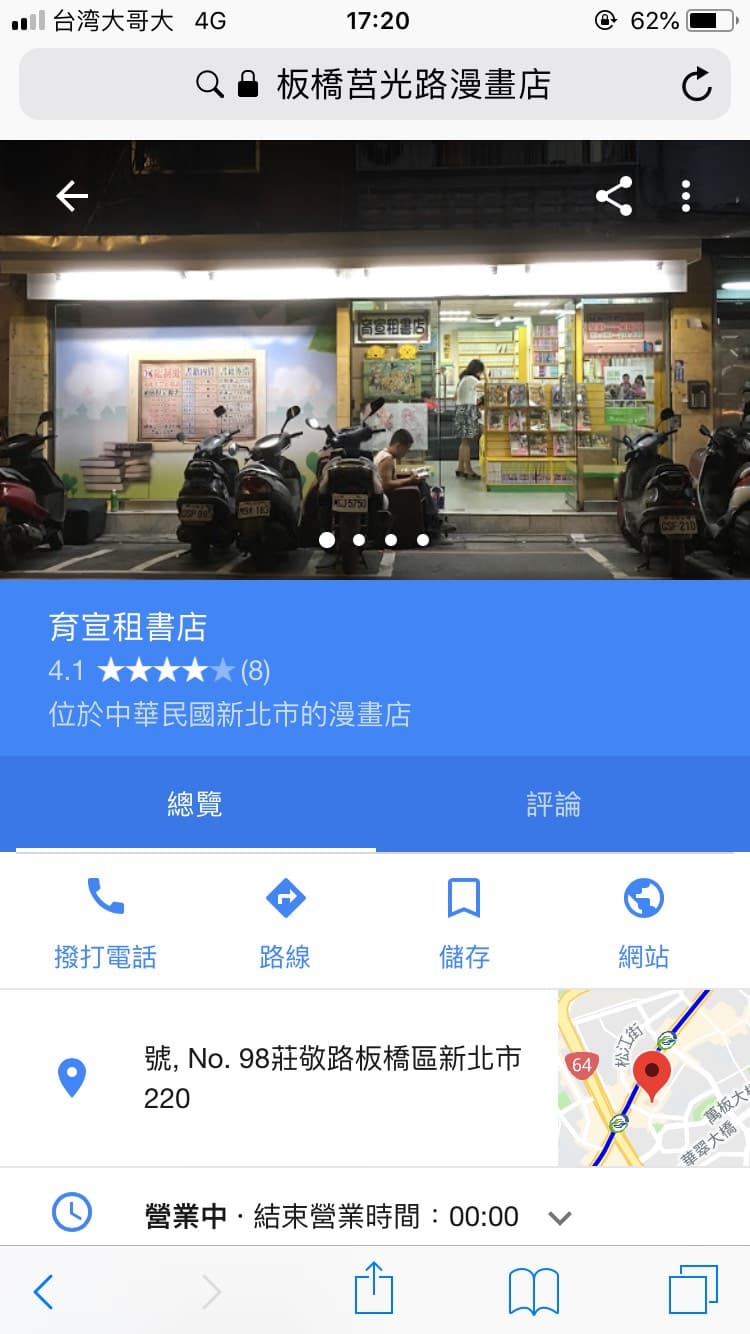Viewport: 750px width, 1334px height.
Task: Show open Safari tabs
Action: 693,1290
